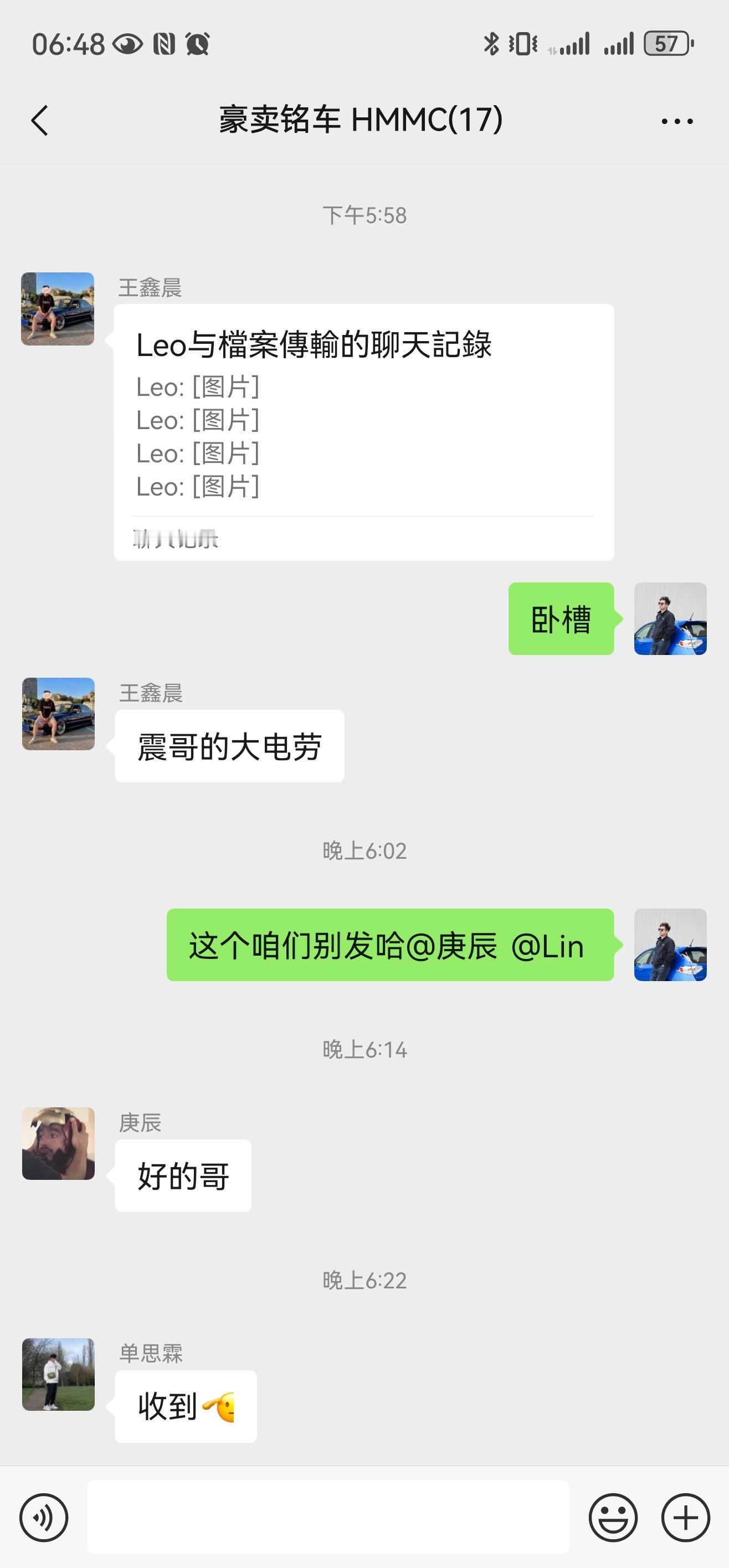Open the plus attachment menu
The image size is (729, 1568).
pyautogui.click(x=686, y=1518)
